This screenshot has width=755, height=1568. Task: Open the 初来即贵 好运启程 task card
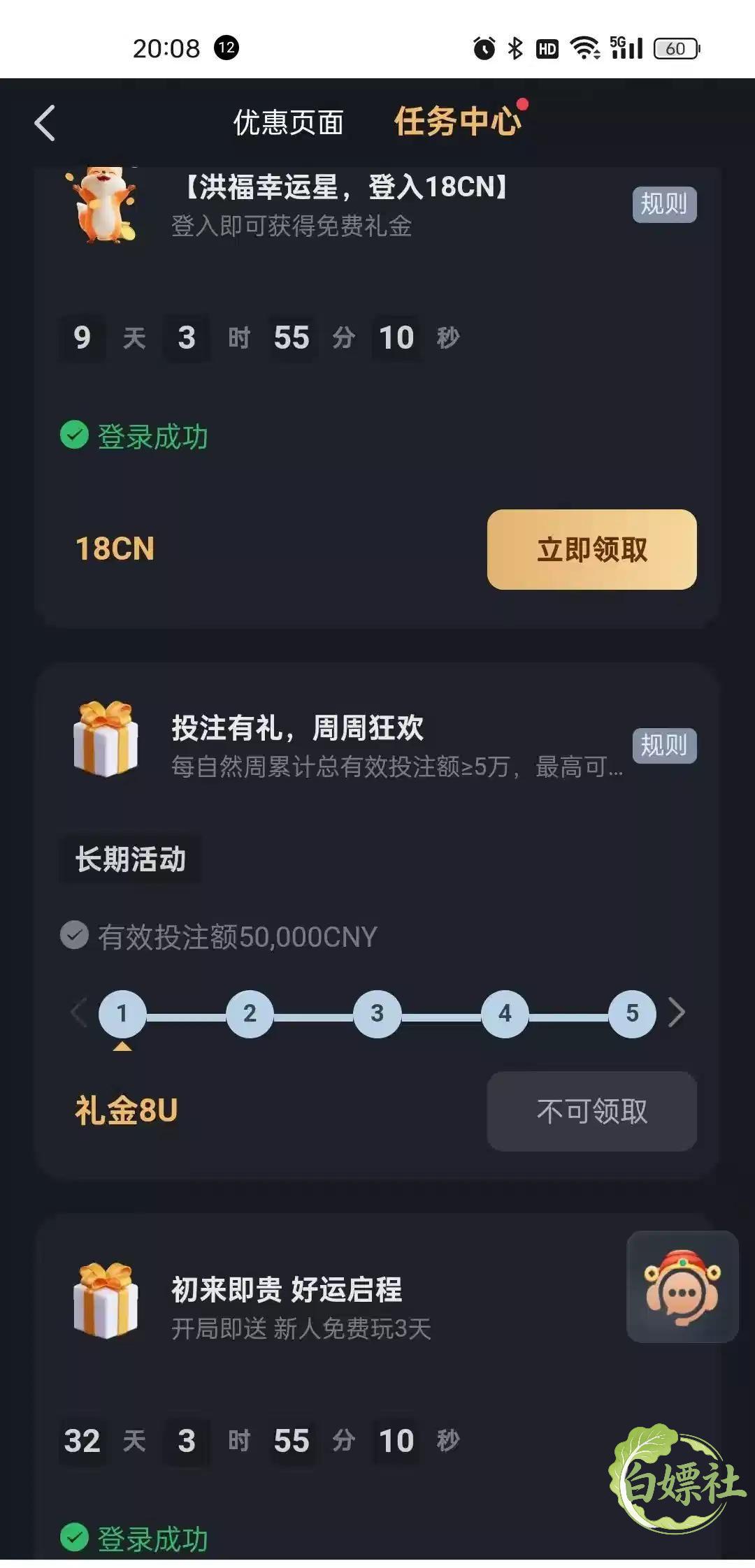pyautogui.click(x=377, y=1391)
